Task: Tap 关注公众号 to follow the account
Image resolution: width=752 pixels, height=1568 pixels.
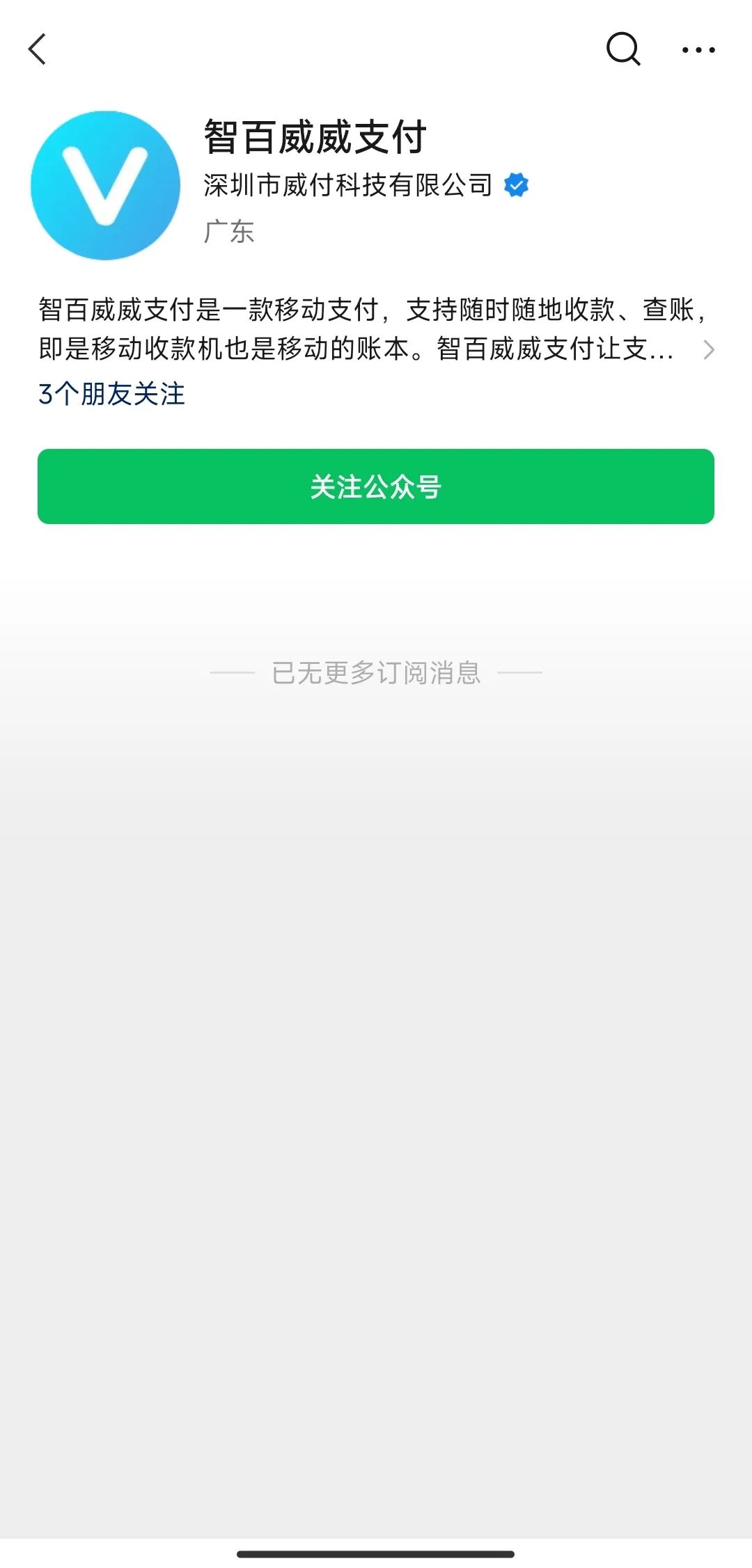Action: [x=376, y=486]
